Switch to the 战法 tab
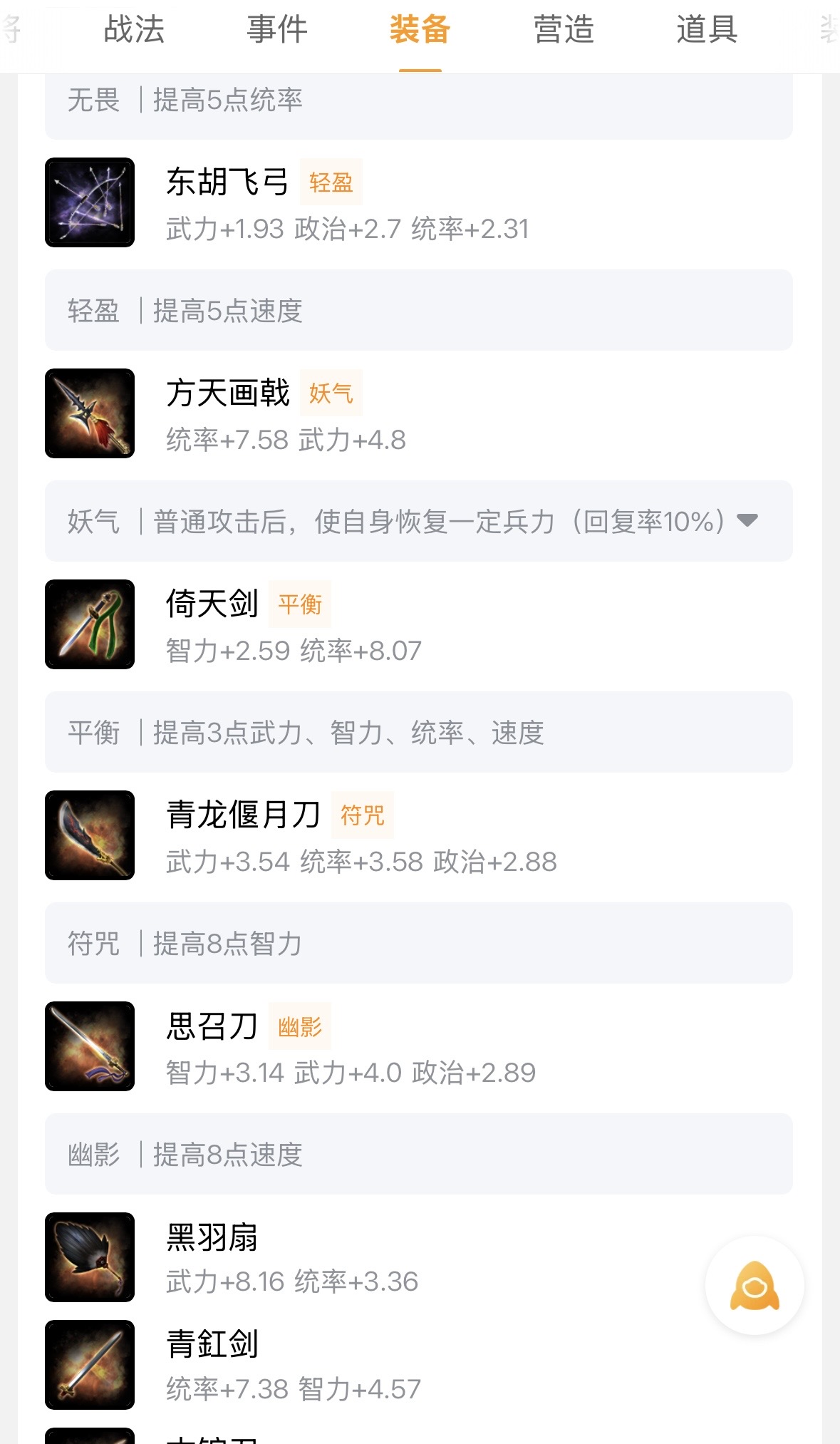840x1444 pixels. [134, 30]
